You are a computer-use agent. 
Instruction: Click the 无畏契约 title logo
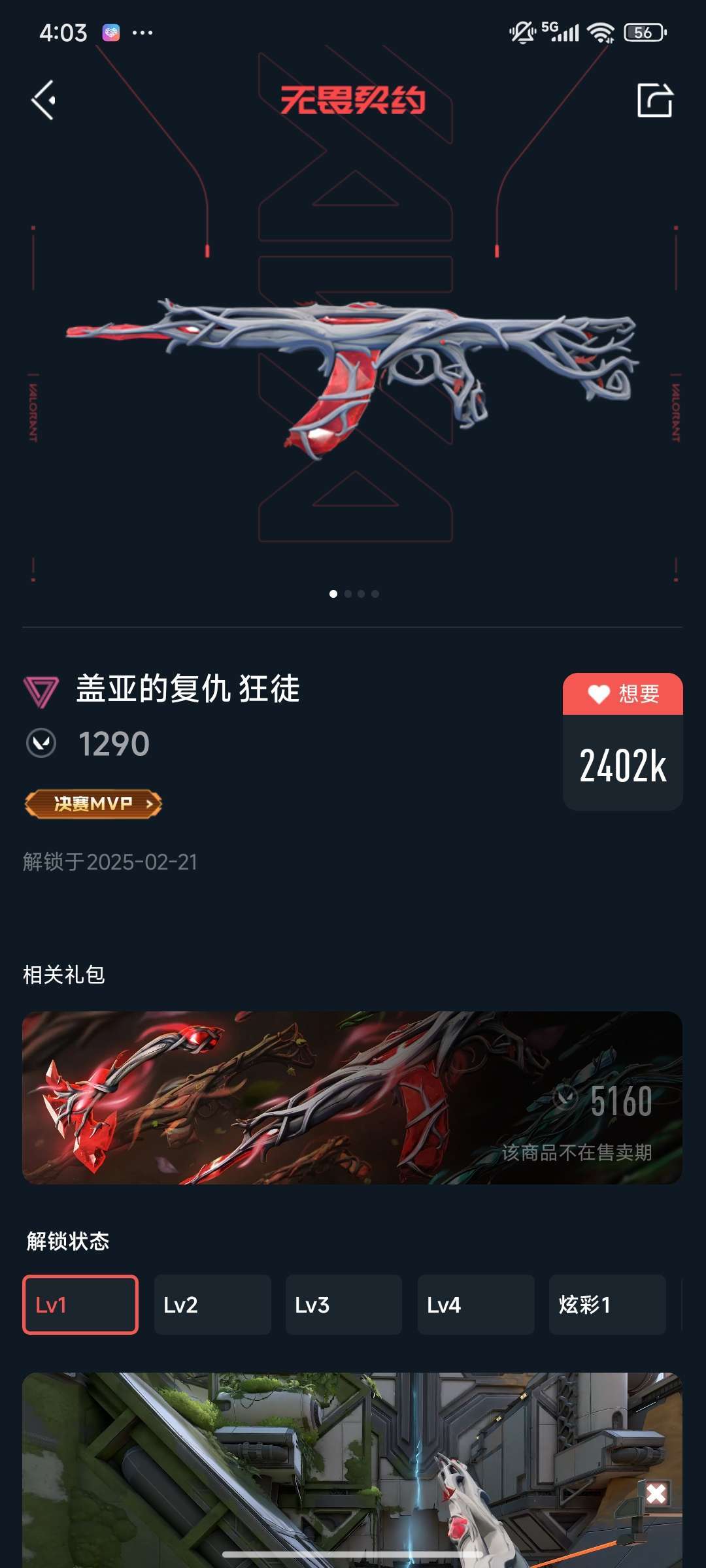353,98
